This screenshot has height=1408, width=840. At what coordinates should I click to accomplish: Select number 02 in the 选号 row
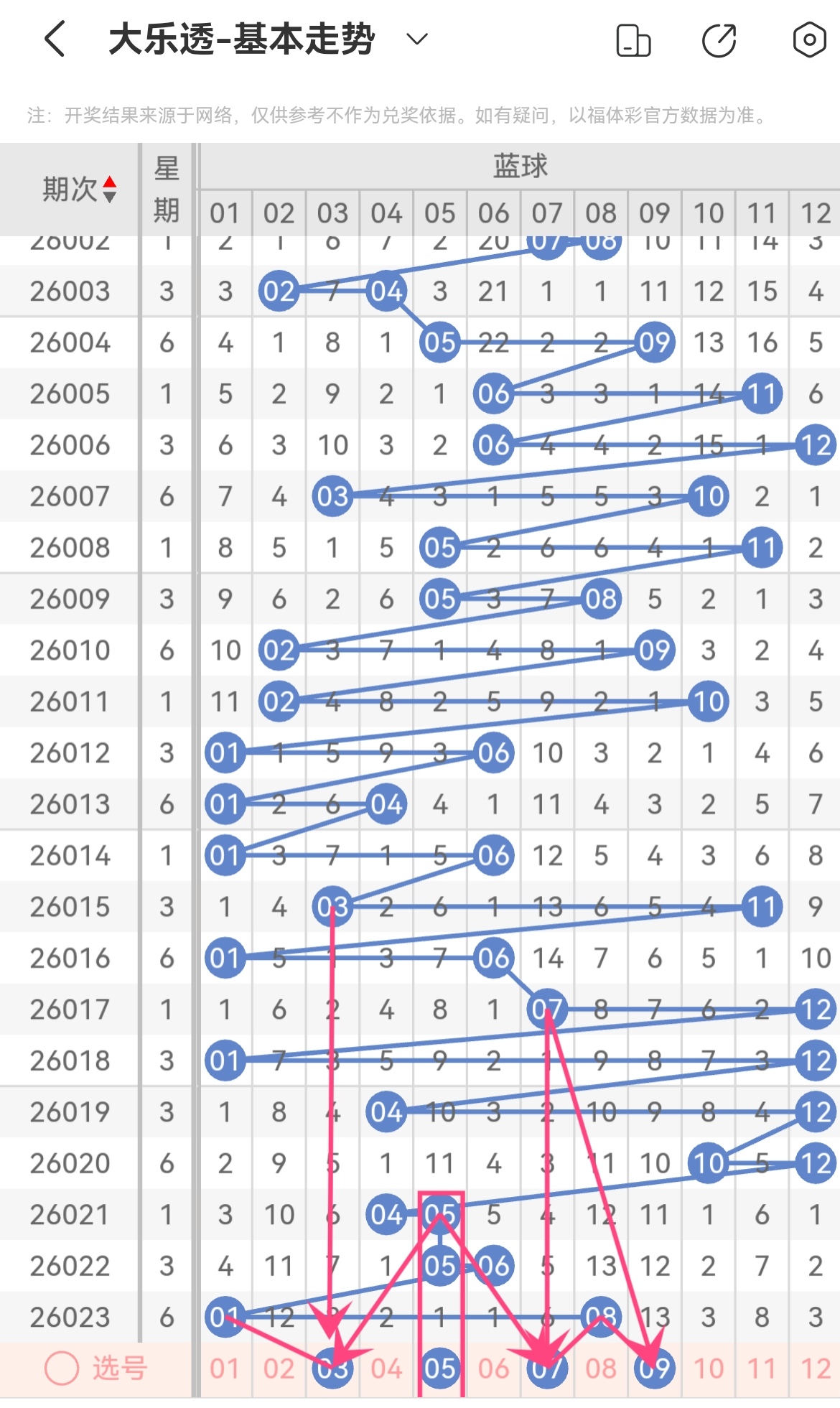[279, 1369]
